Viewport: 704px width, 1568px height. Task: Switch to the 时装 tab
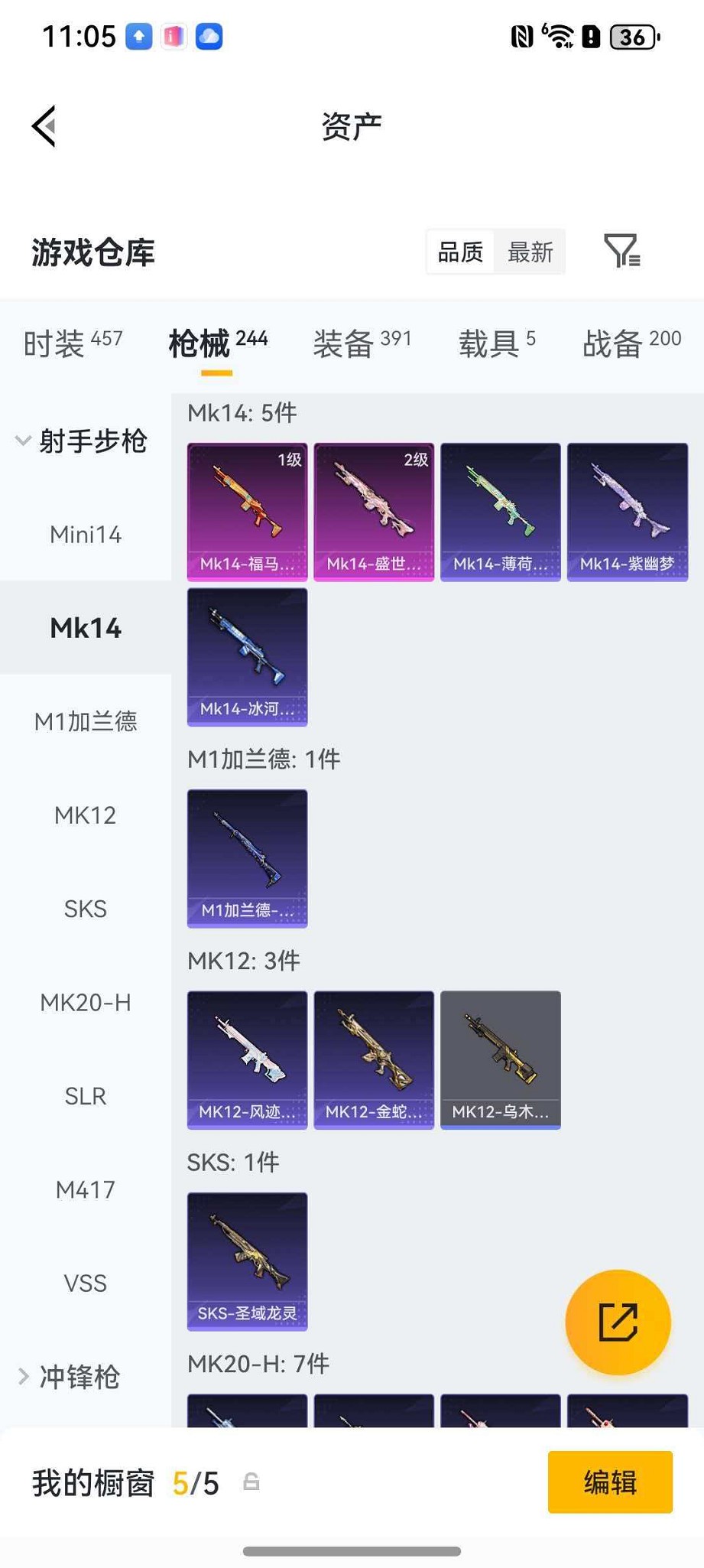[x=73, y=343]
